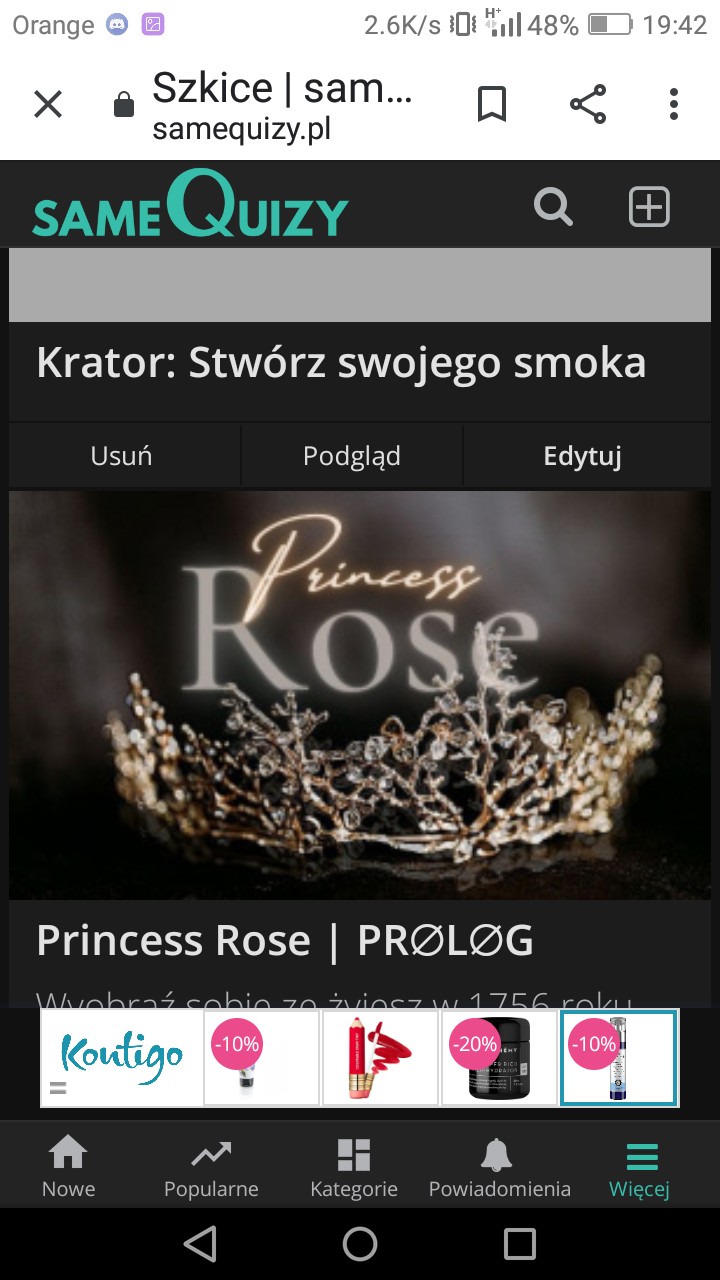Open Podgląd preview of the draft
Image resolution: width=720 pixels, height=1280 pixels.
[352, 456]
